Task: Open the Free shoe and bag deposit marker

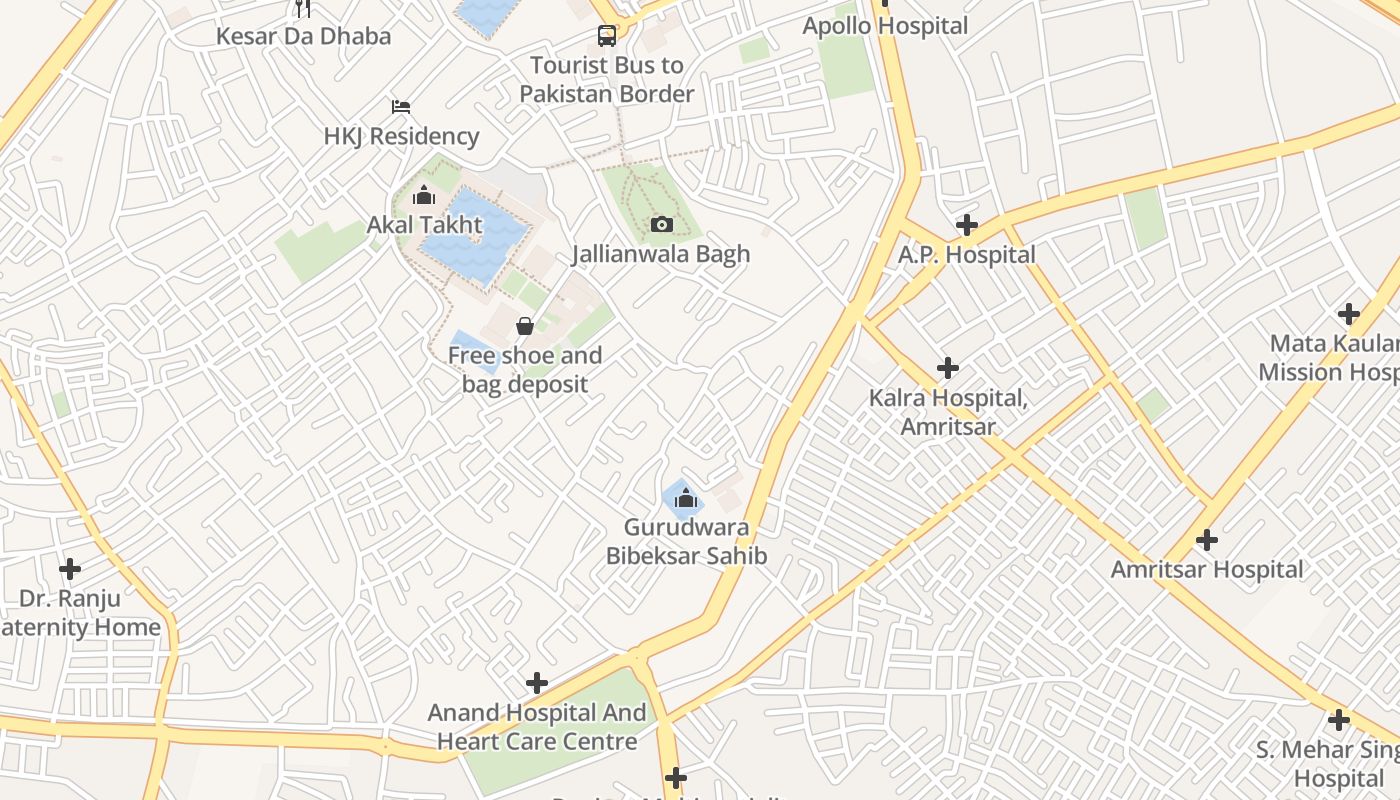Action: click(524, 326)
